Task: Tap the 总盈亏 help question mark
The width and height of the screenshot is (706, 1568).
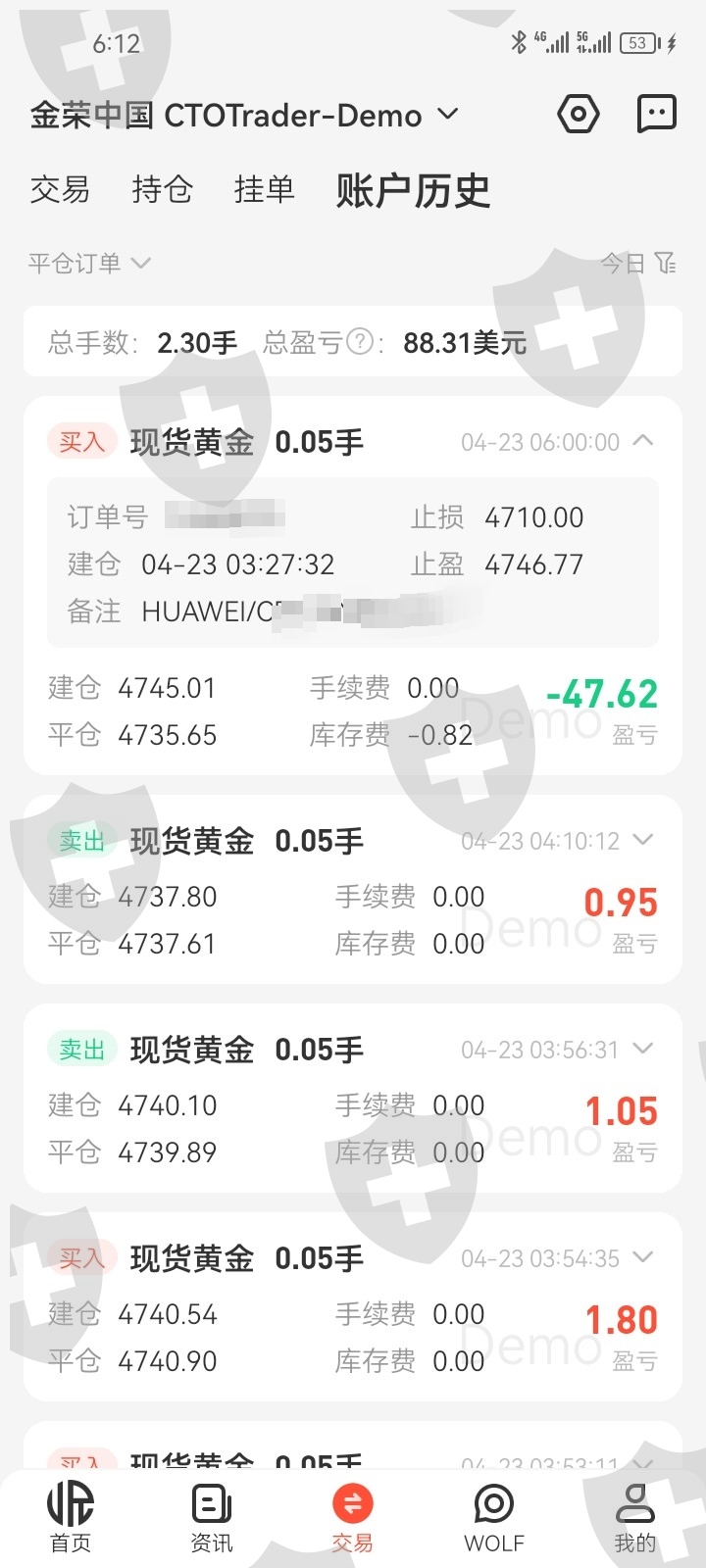Action: tap(361, 342)
